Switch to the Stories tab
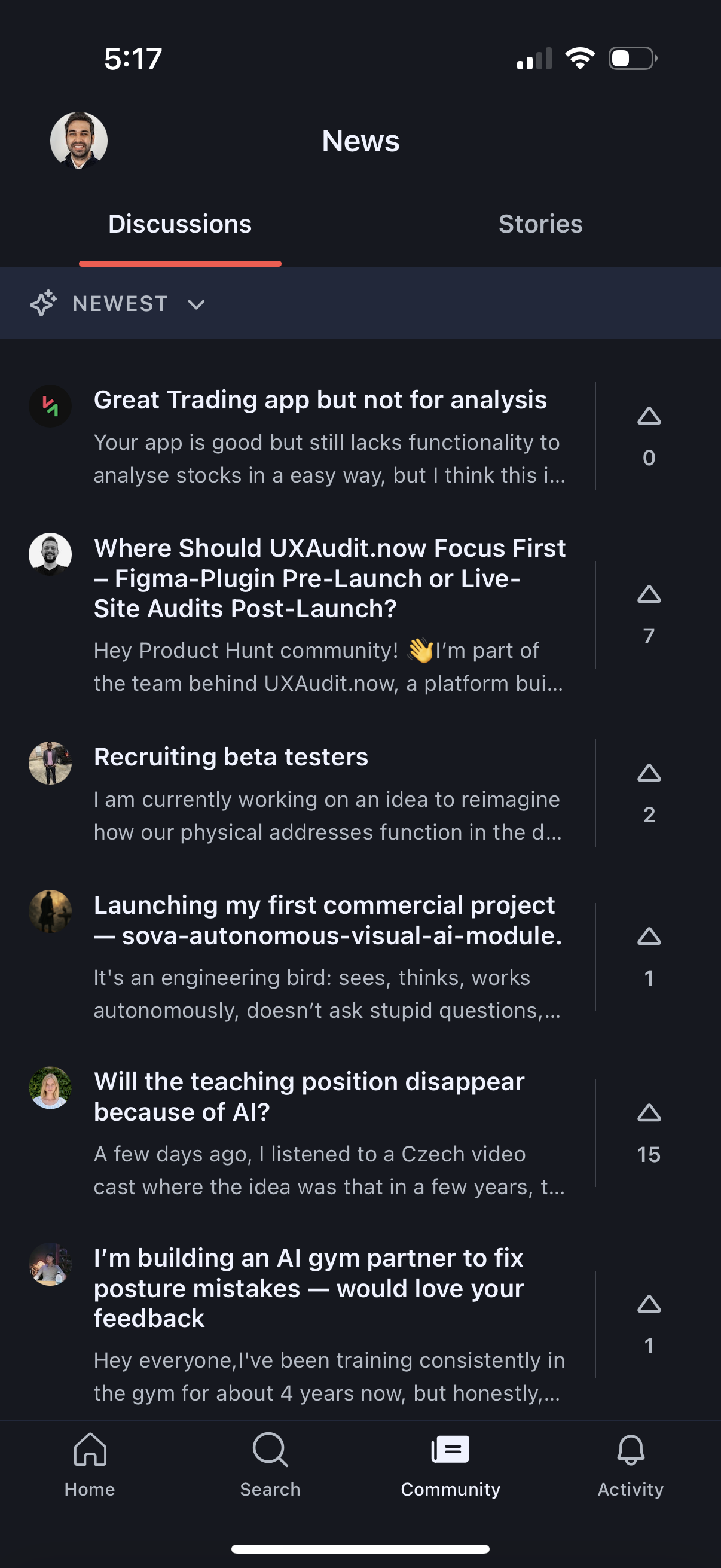Screen dimensions: 721x1568 (x=540, y=224)
